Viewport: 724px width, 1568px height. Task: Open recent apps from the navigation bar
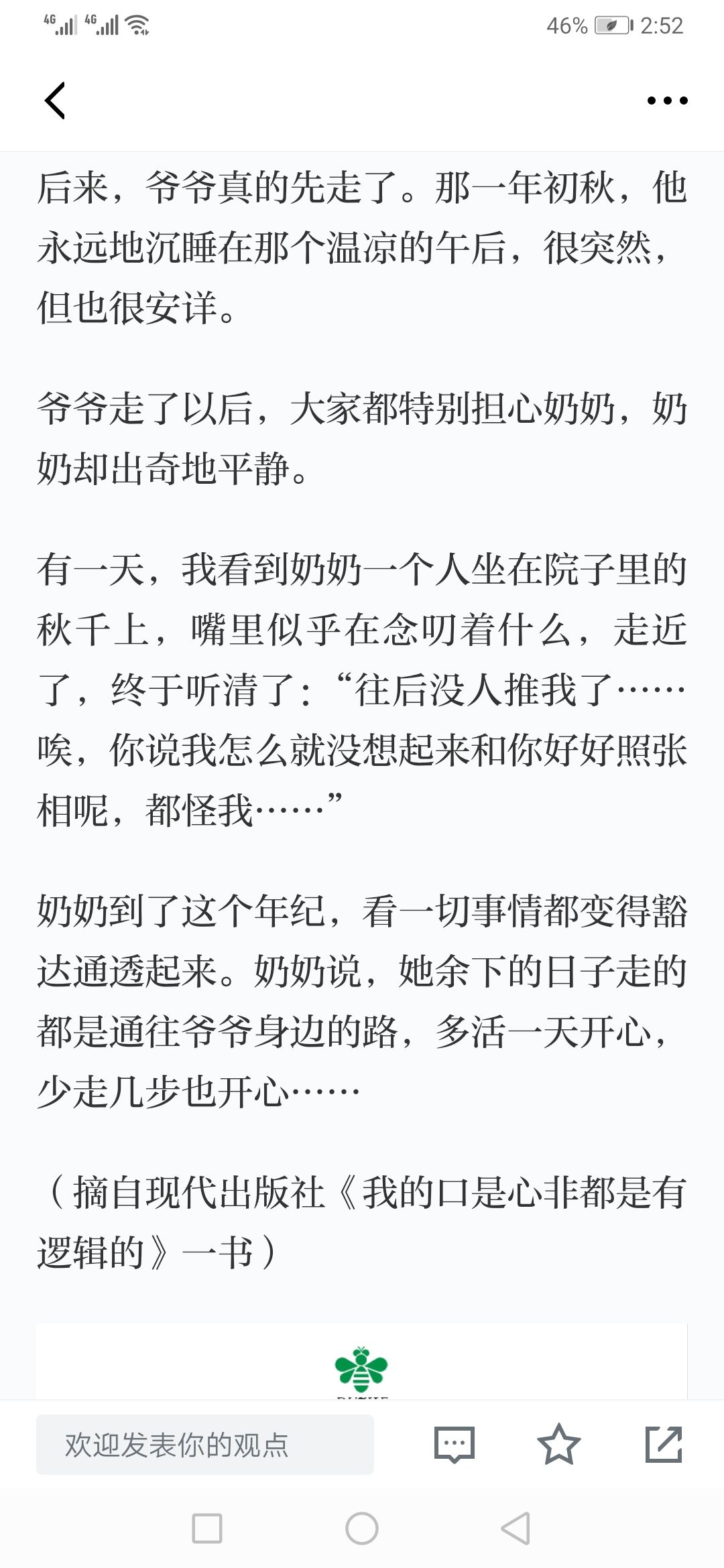[207, 1528]
